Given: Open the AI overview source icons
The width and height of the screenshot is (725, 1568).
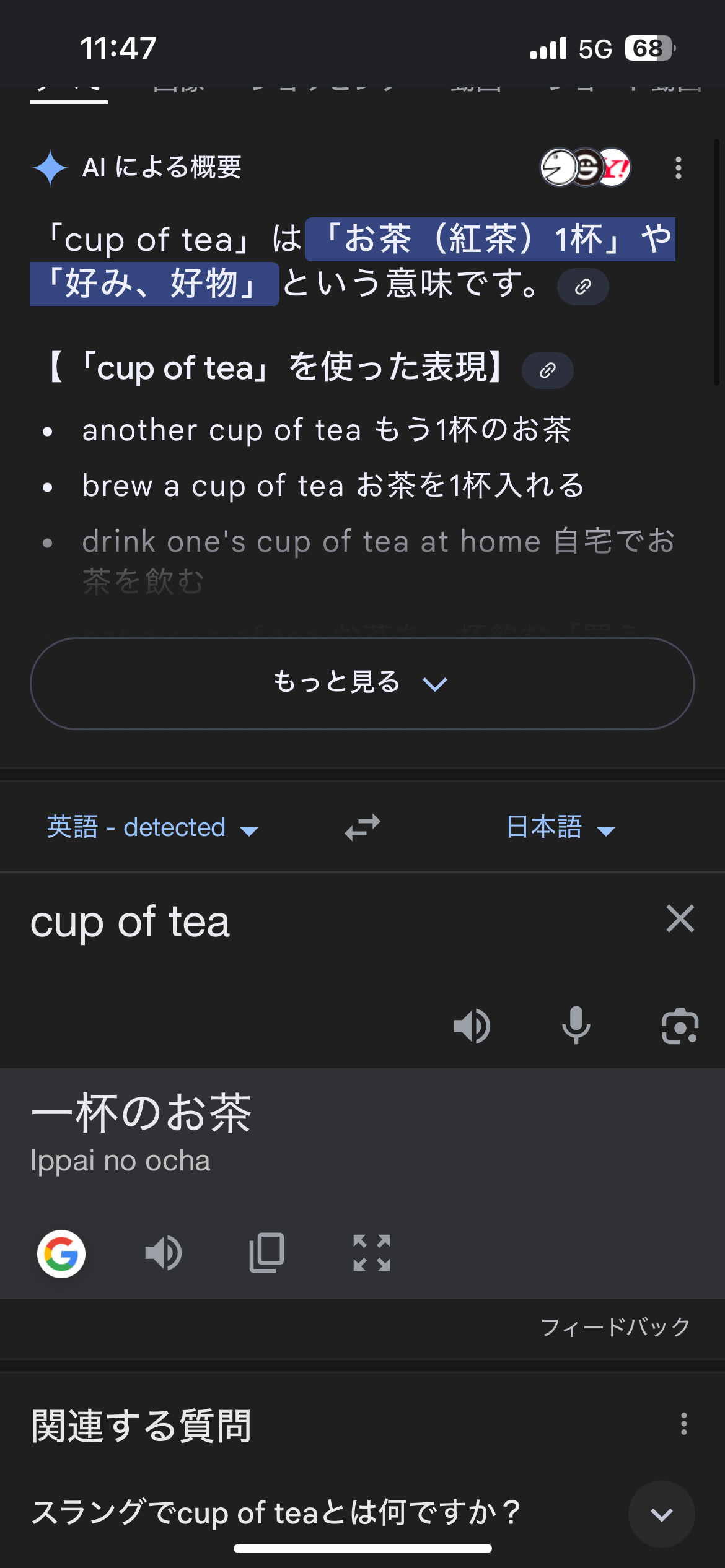Looking at the screenshot, I should click(585, 167).
